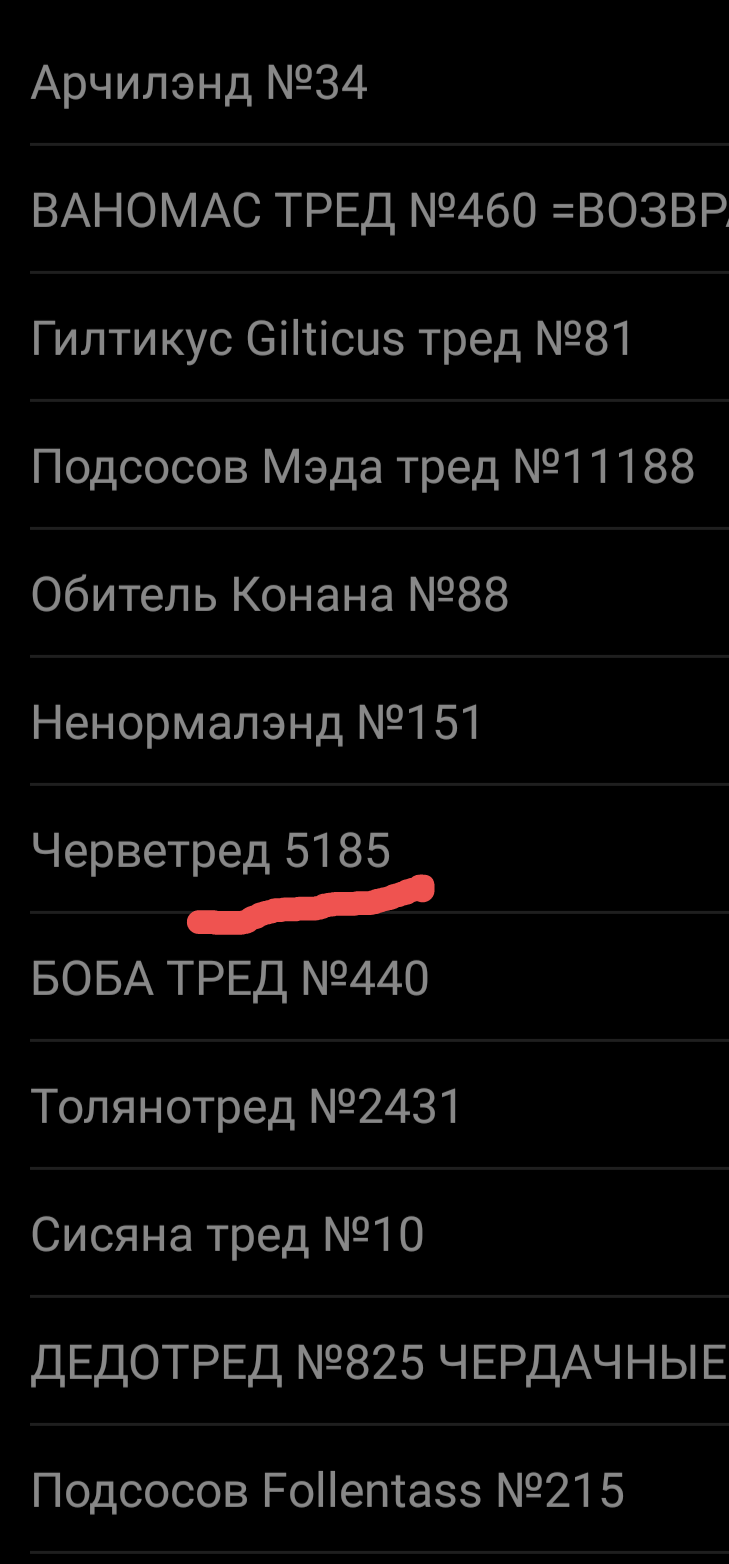Open Подсосов Мэда тред №11188
729x1564 pixels.
364,466
